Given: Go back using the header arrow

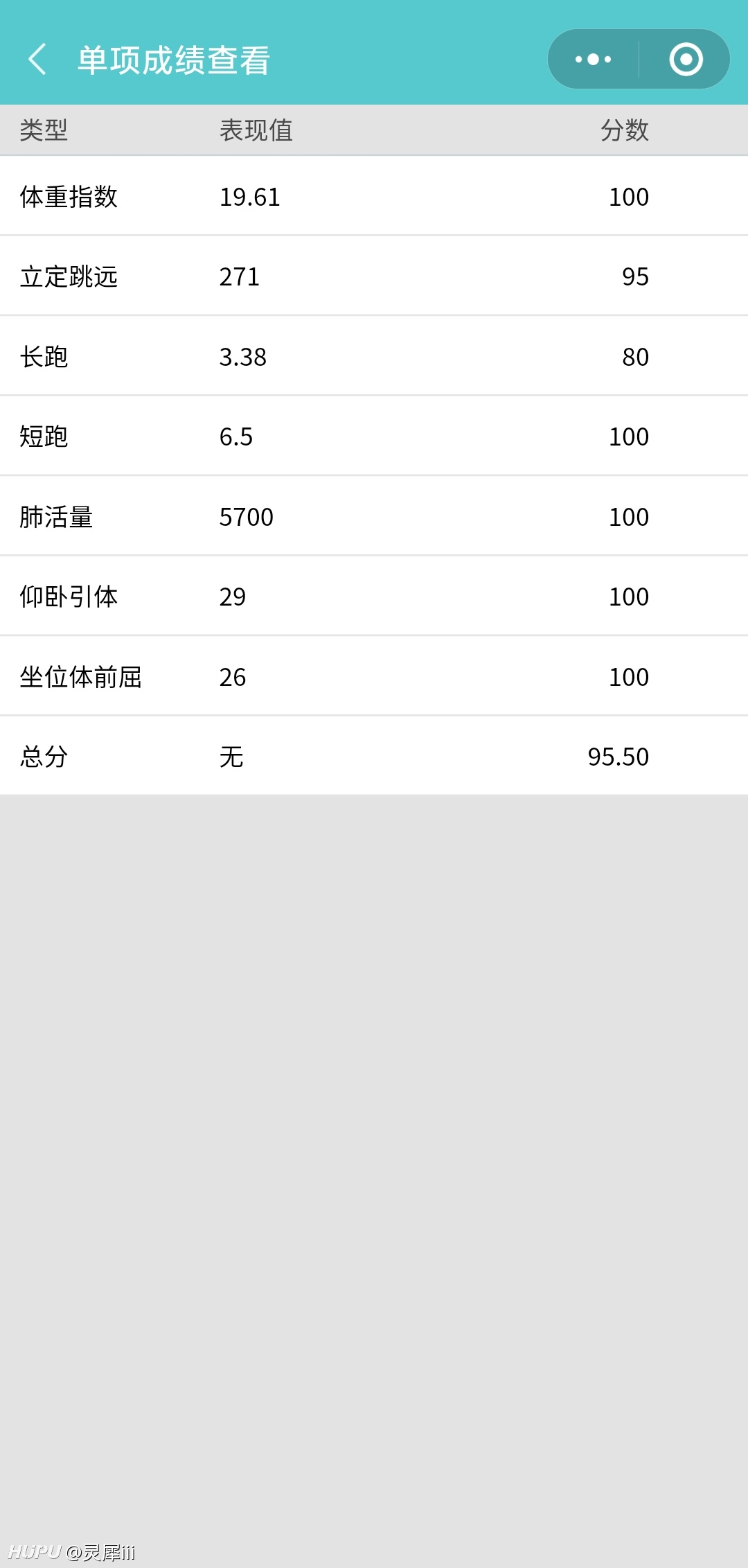Looking at the screenshot, I should (x=37, y=60).
